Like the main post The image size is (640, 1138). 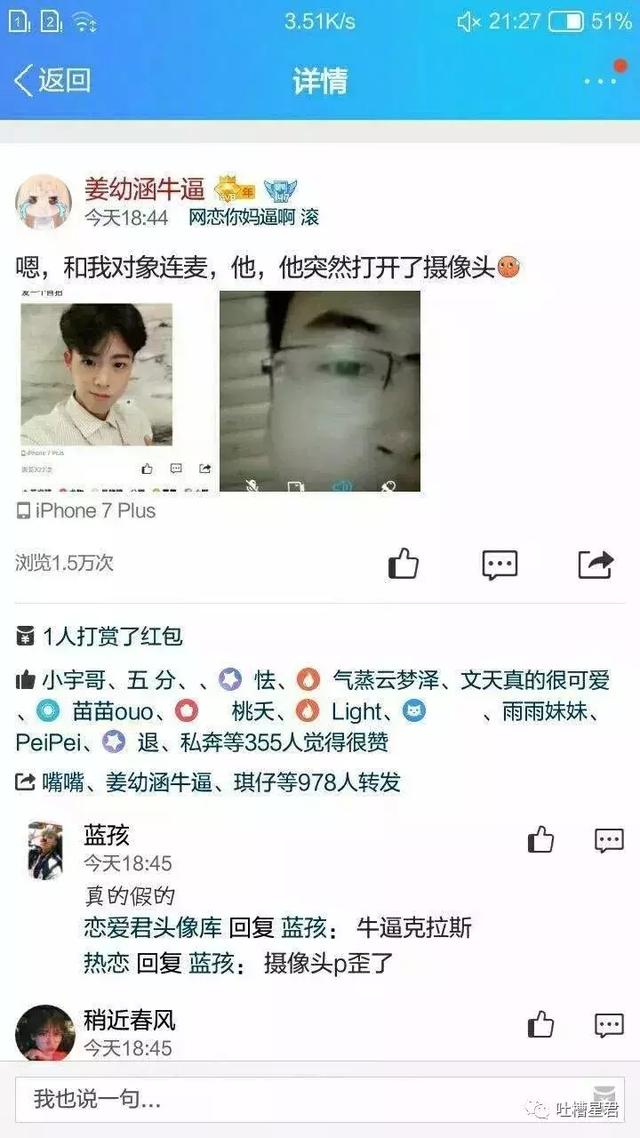(x=403, y=564)
